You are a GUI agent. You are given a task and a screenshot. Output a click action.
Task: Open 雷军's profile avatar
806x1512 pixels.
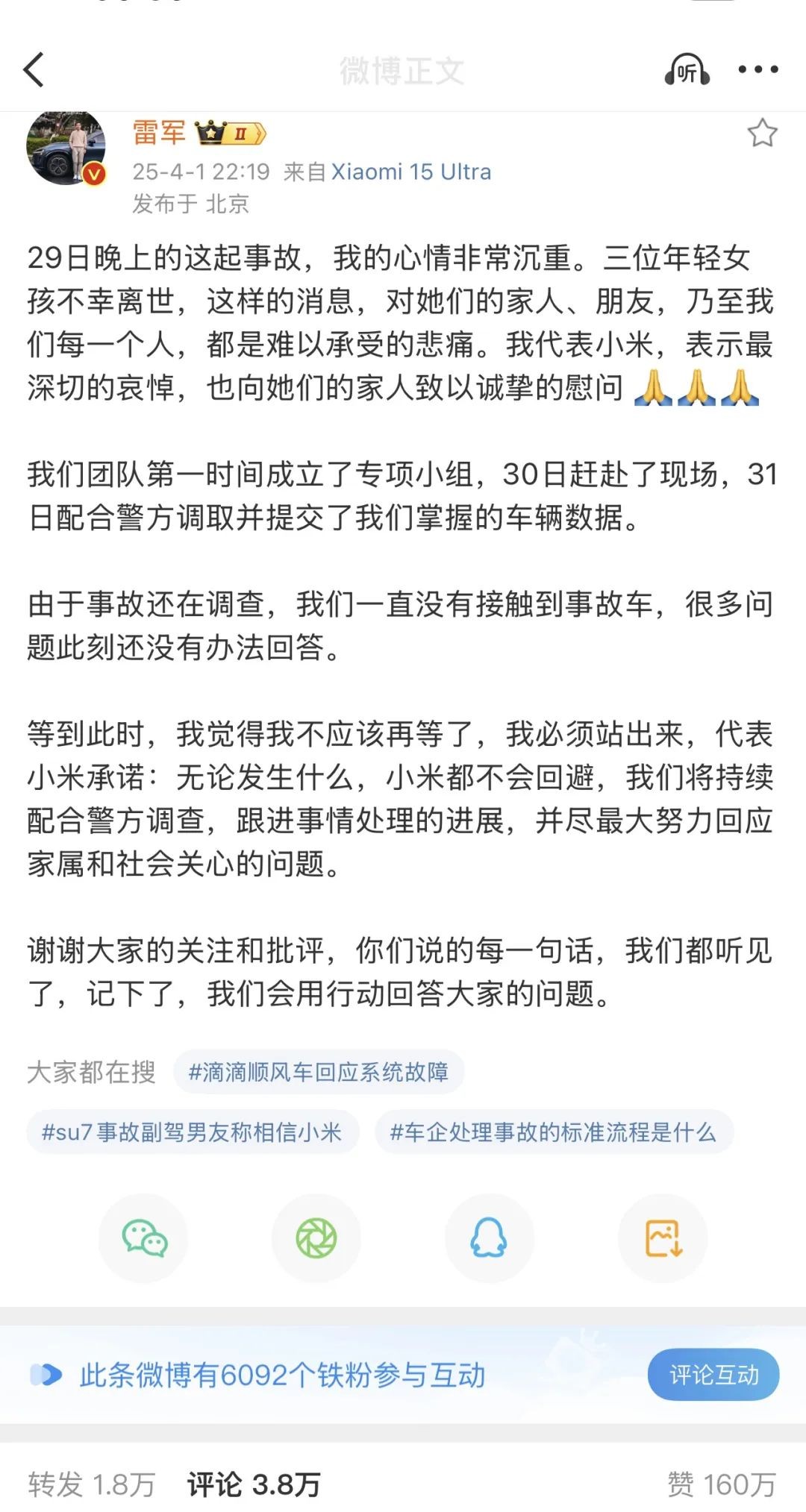(66, 148)
